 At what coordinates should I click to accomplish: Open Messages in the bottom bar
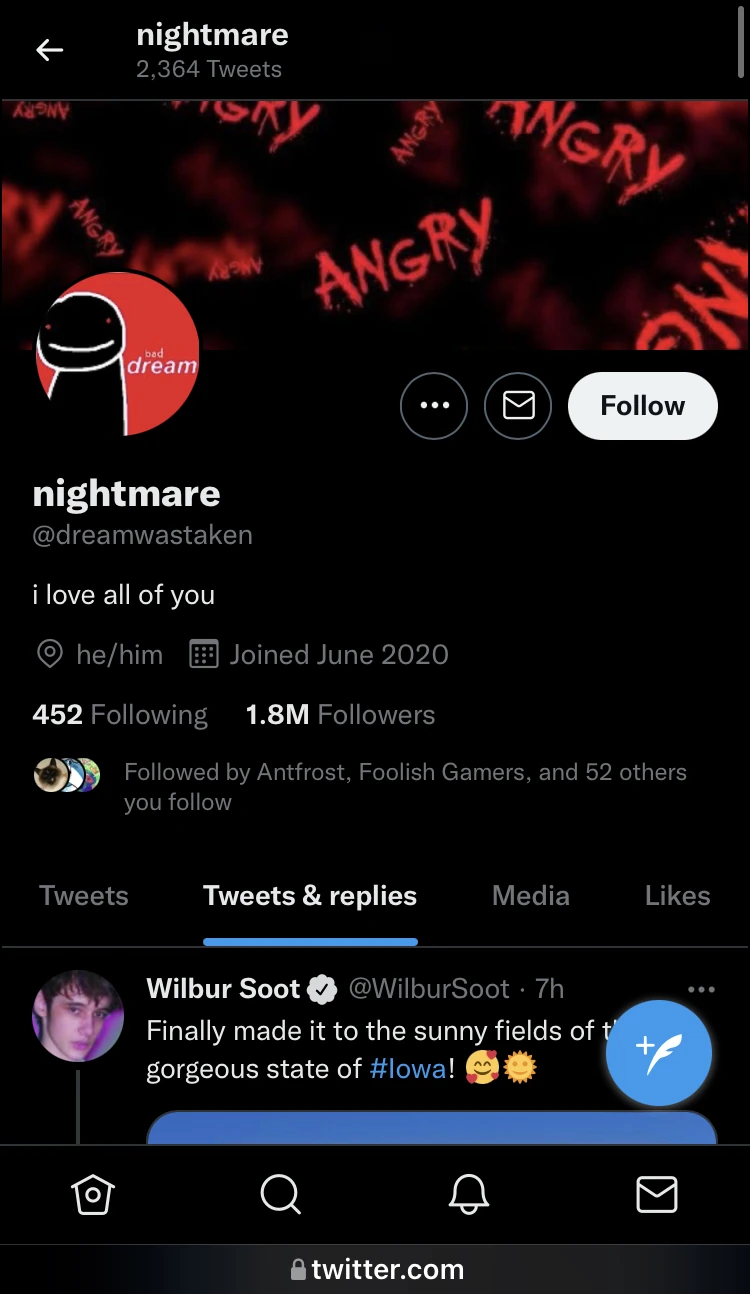[x=656, y=1194]
